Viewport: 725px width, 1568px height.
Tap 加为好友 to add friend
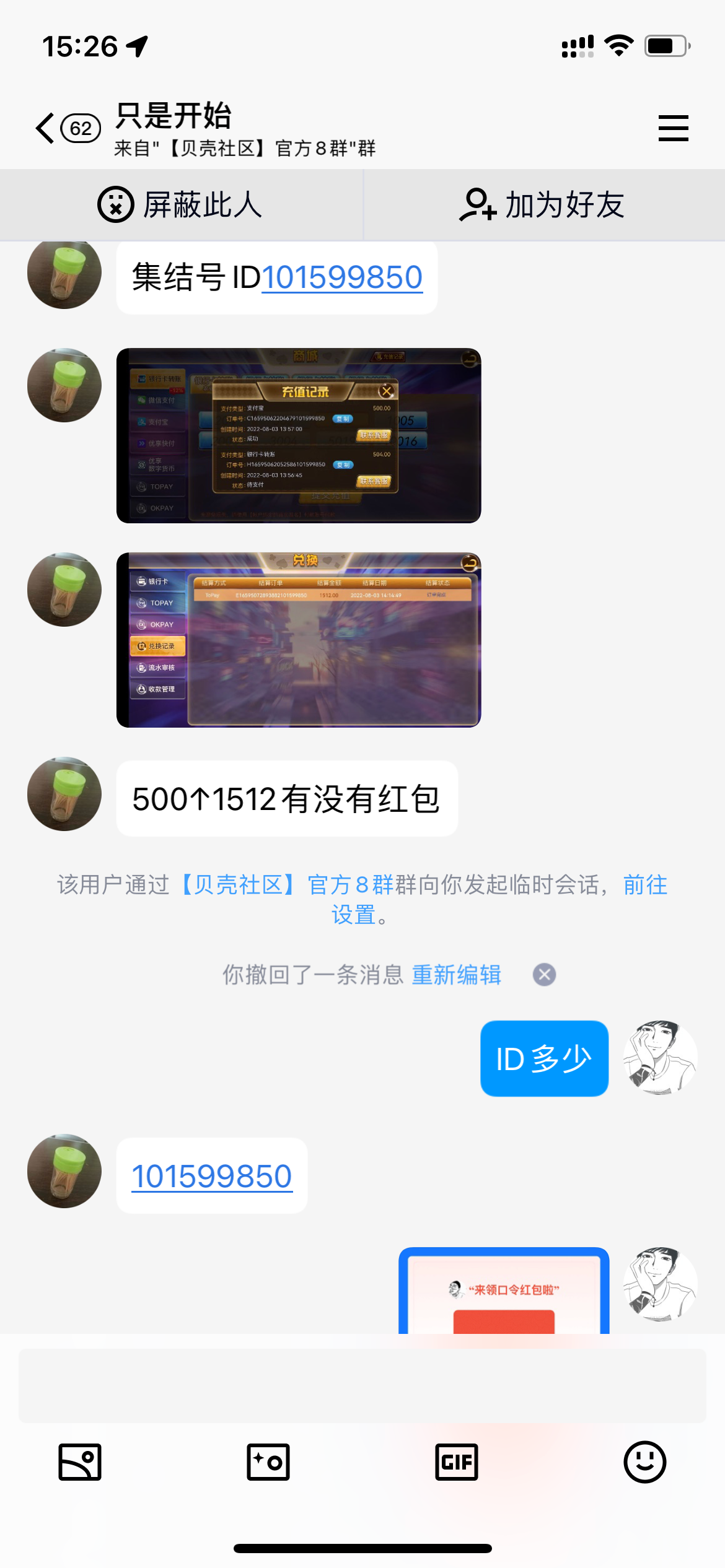[543, 205]
